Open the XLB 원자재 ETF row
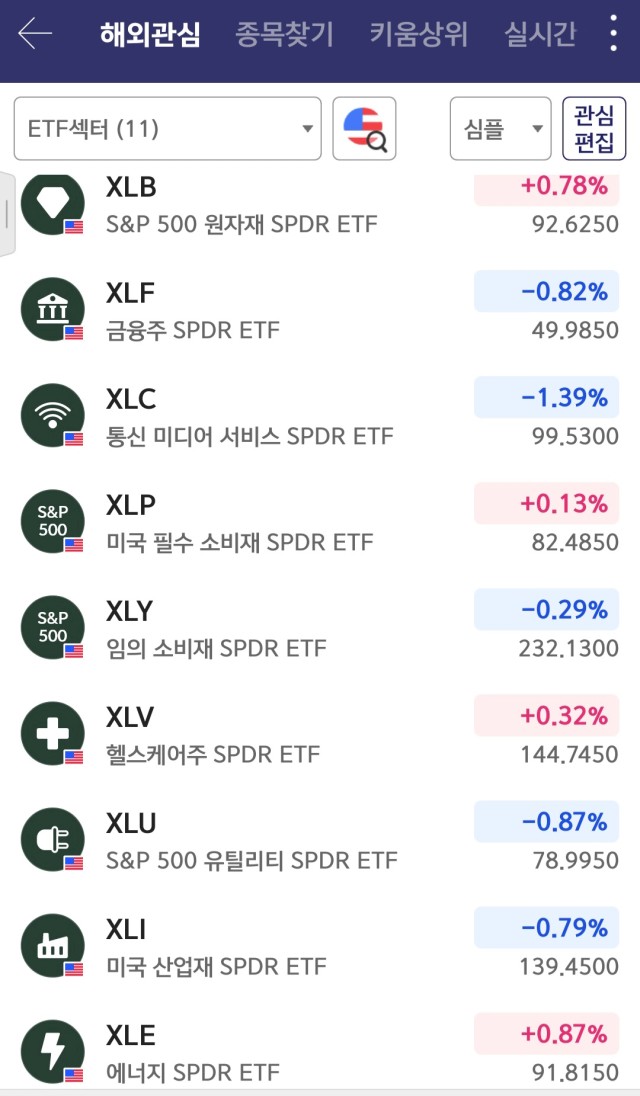The image size is (640, 1096). click(320, 205)
